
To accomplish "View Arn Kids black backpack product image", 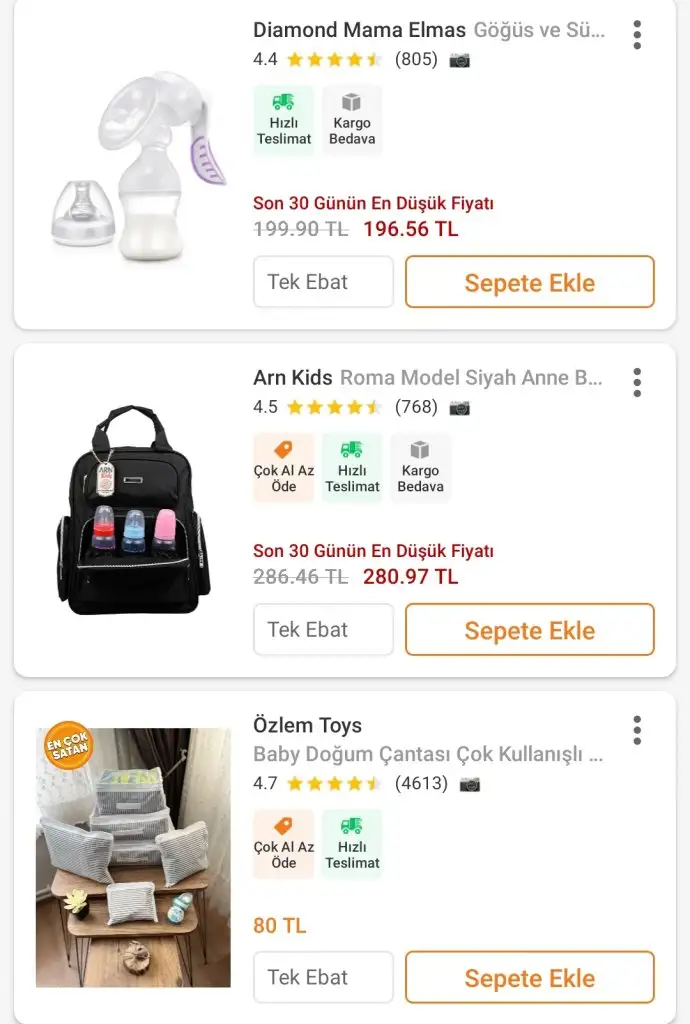I will coord(133,510).
